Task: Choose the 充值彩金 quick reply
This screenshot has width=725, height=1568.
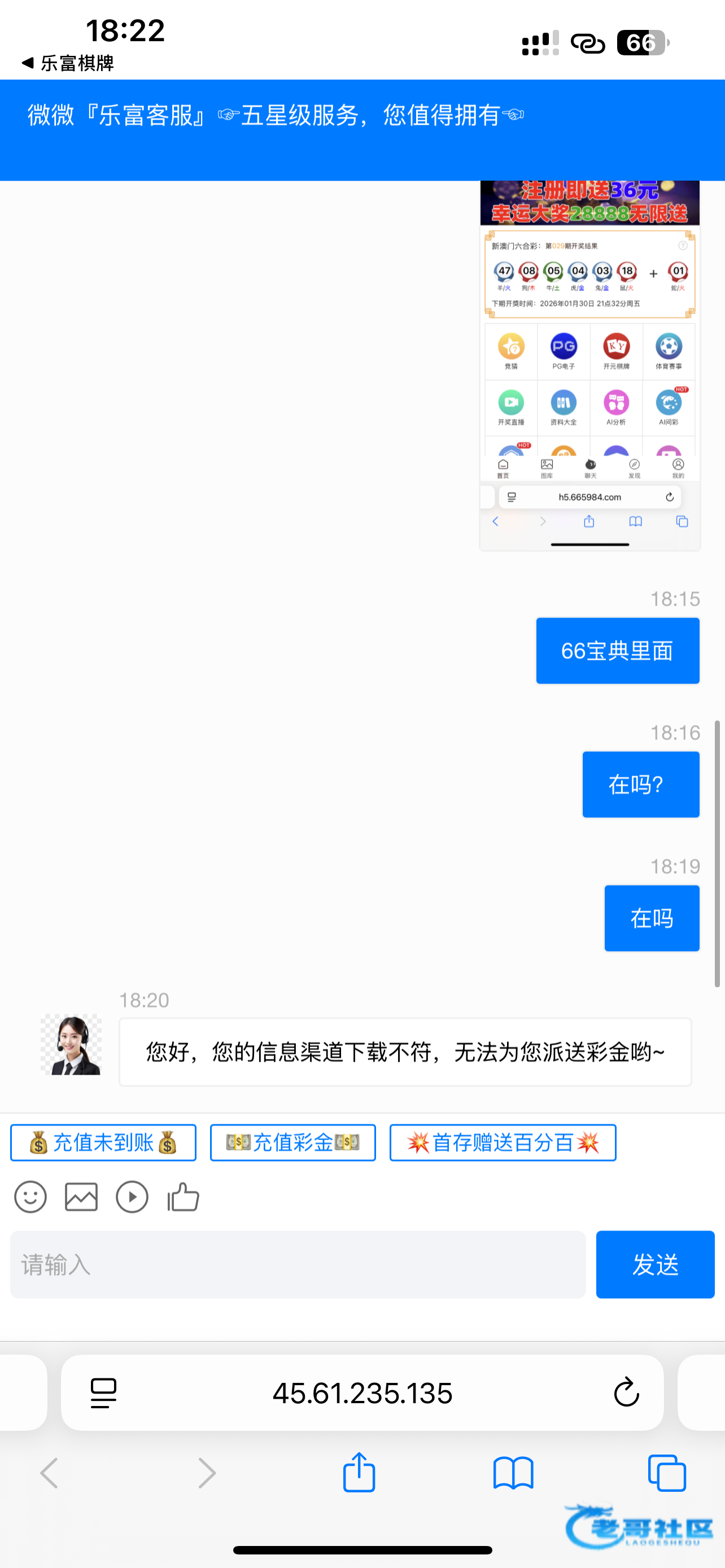Action: point(293,1142)
